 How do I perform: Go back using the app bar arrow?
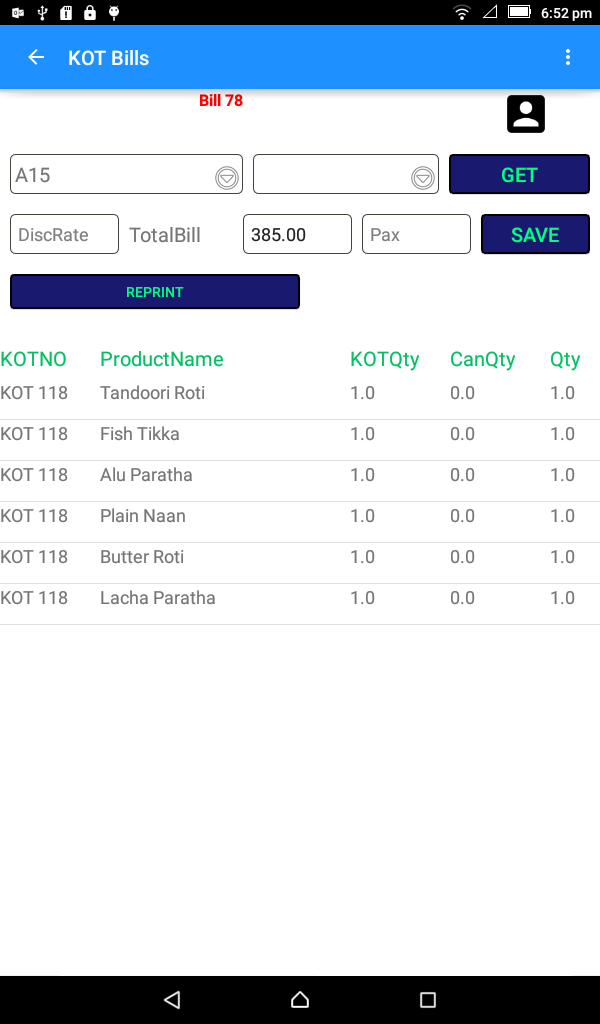click(x=36, y=57)
